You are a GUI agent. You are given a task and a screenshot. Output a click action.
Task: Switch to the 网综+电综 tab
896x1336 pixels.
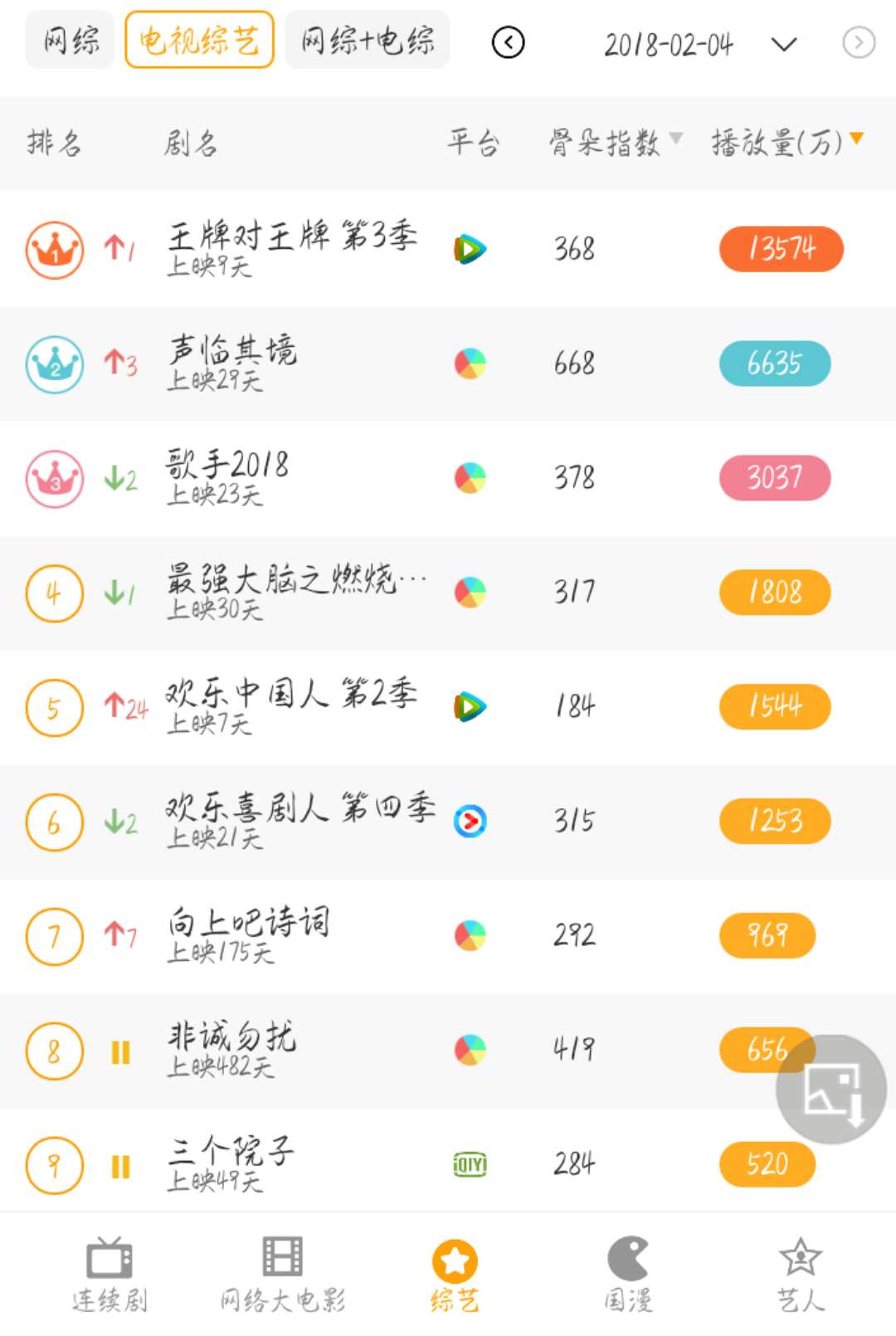[367, 40]
